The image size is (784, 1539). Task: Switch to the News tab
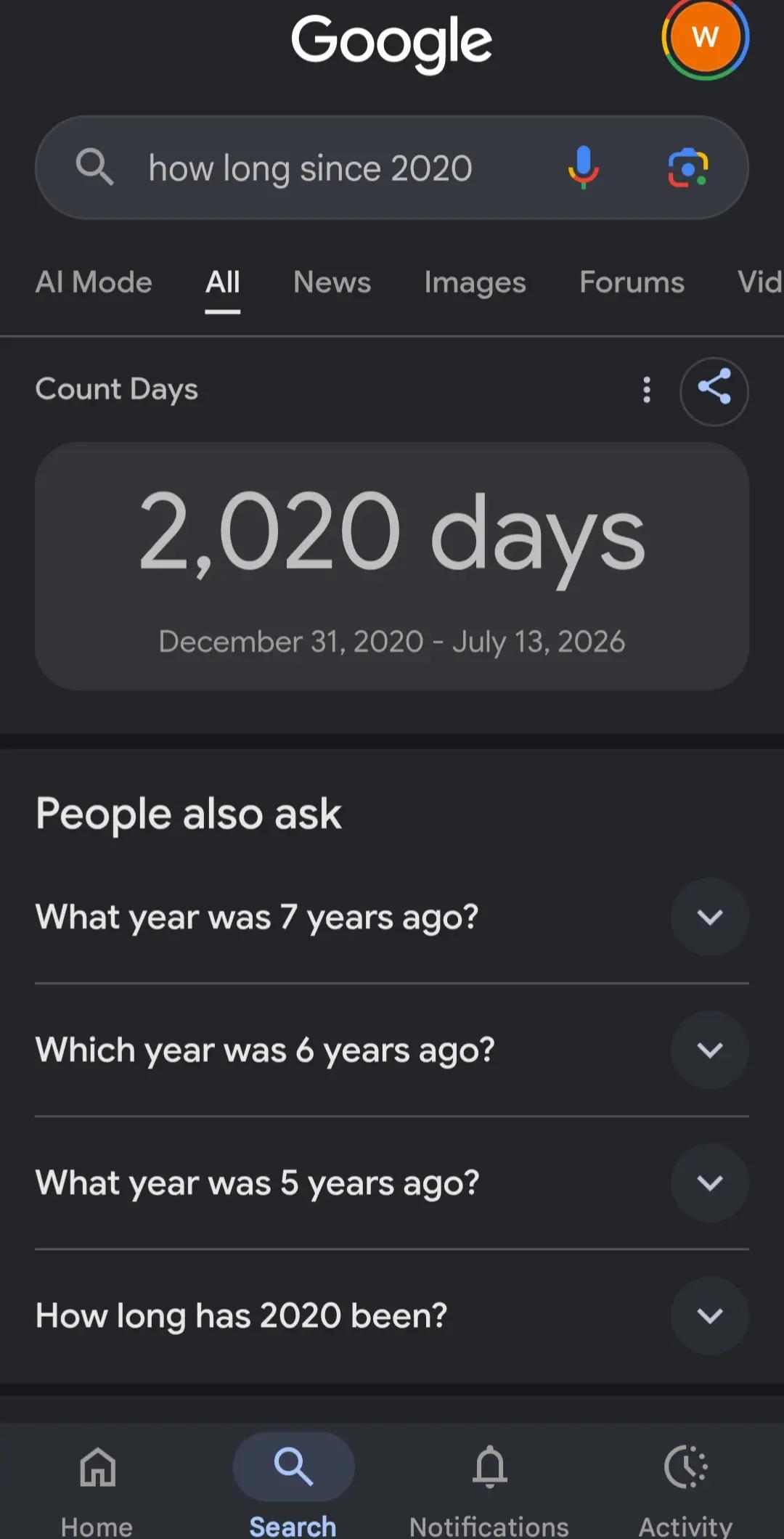tap(332, 282)
